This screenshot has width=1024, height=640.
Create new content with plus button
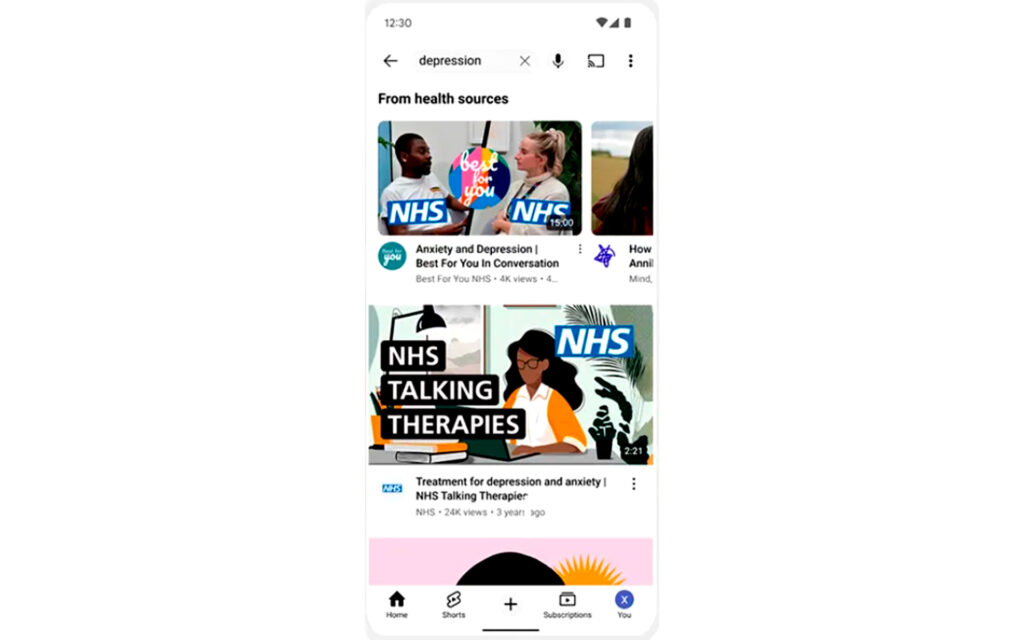click(x=510, y=604)
